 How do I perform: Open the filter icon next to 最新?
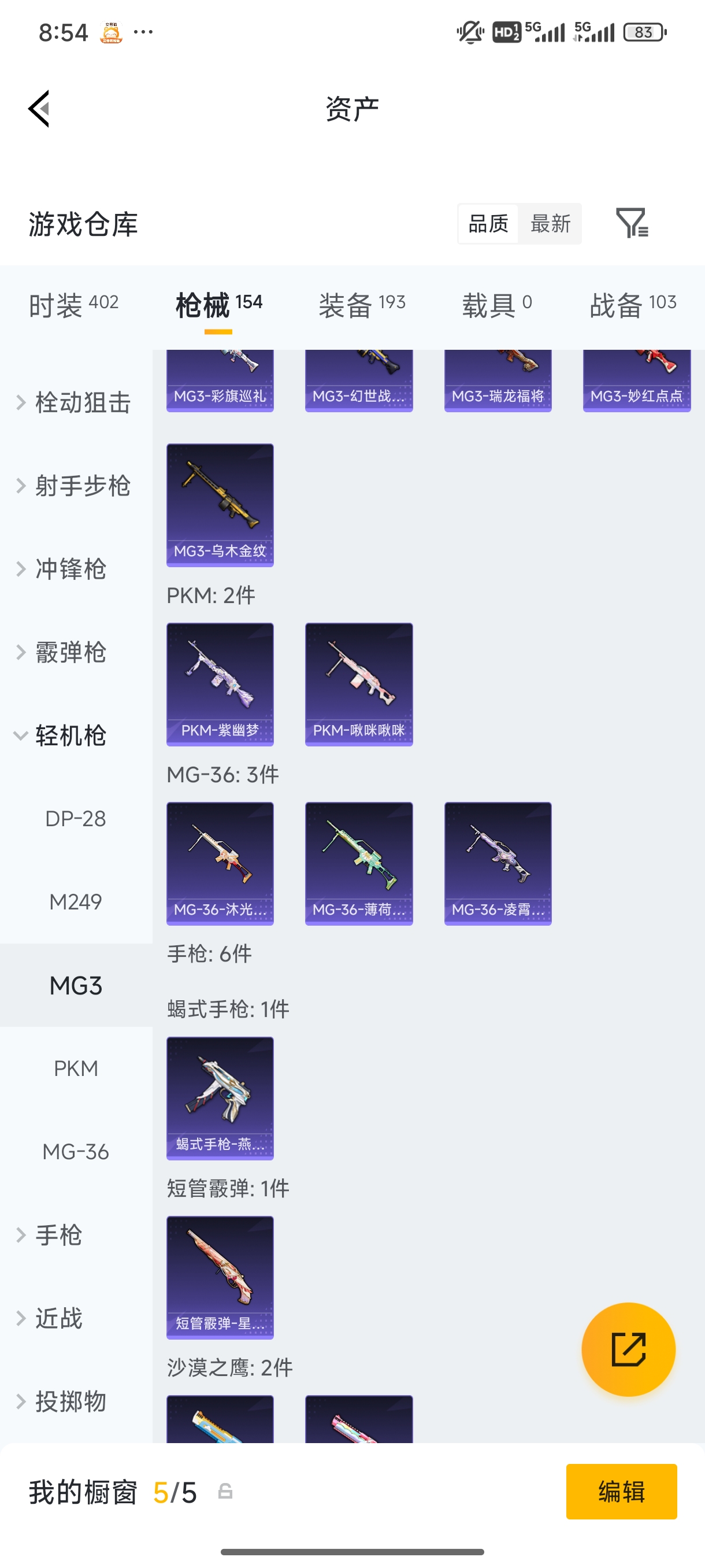point(632,223)
